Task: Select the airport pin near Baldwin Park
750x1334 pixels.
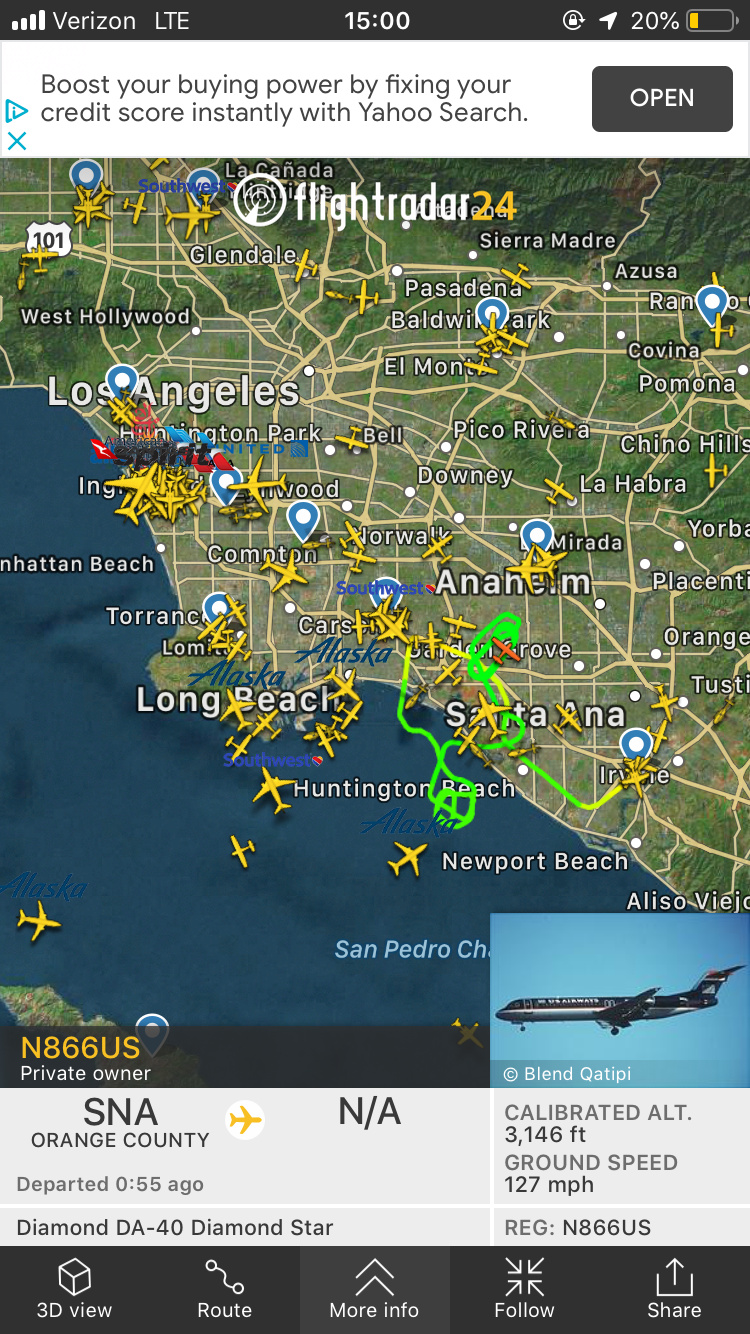Action: tap(491, 314)
